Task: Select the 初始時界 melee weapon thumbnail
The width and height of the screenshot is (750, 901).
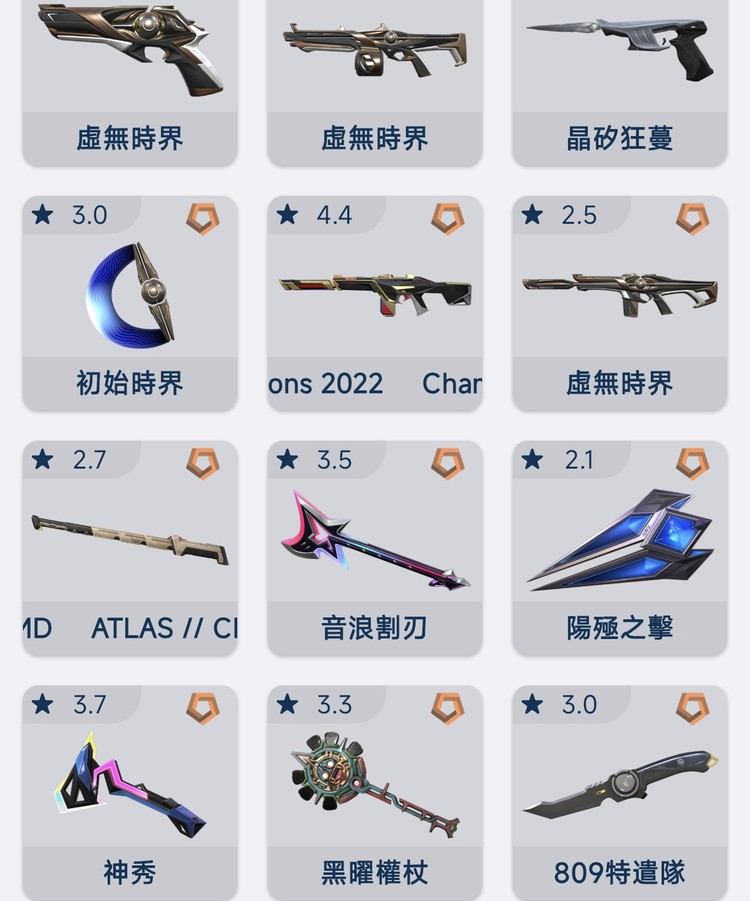Action: coord(129,290)
